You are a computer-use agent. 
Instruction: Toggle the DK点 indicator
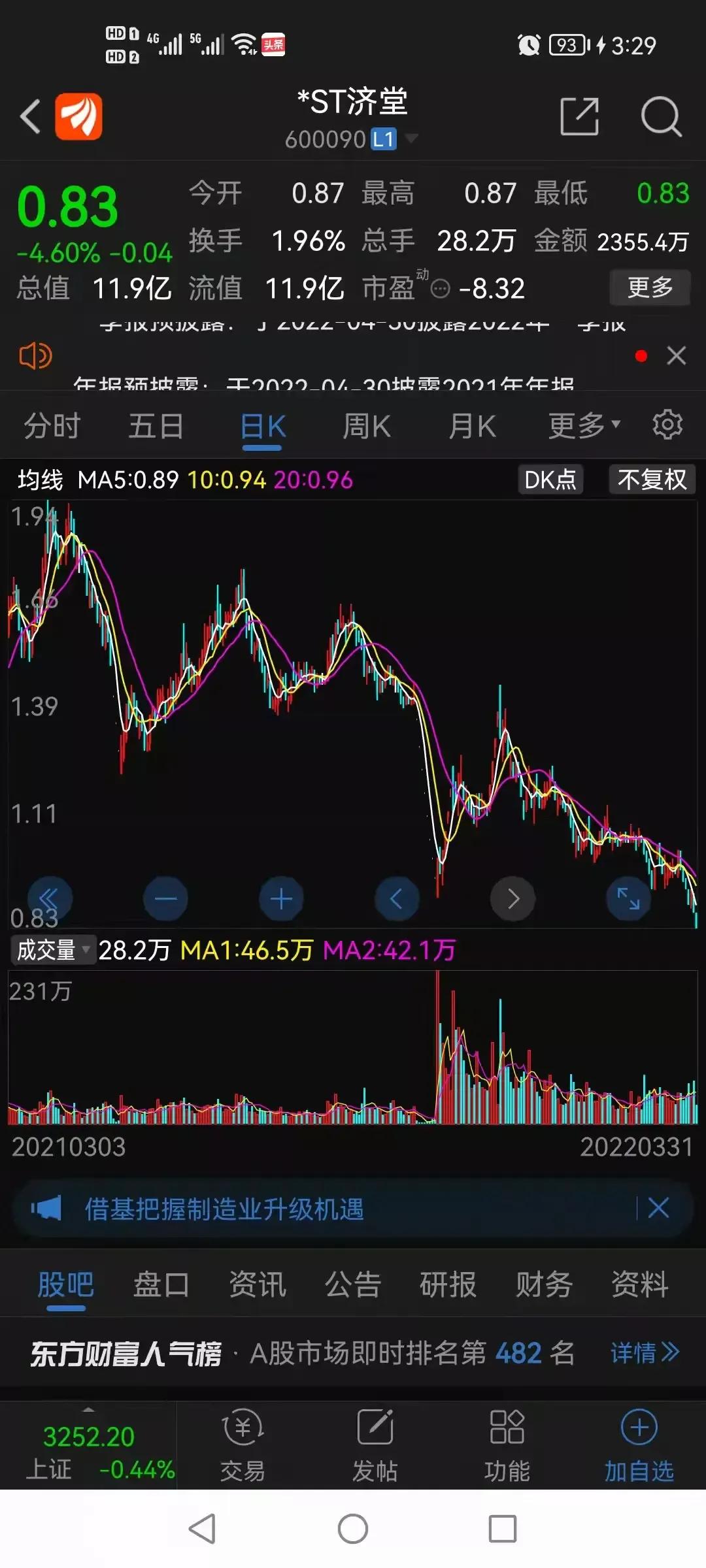[550, 479]
